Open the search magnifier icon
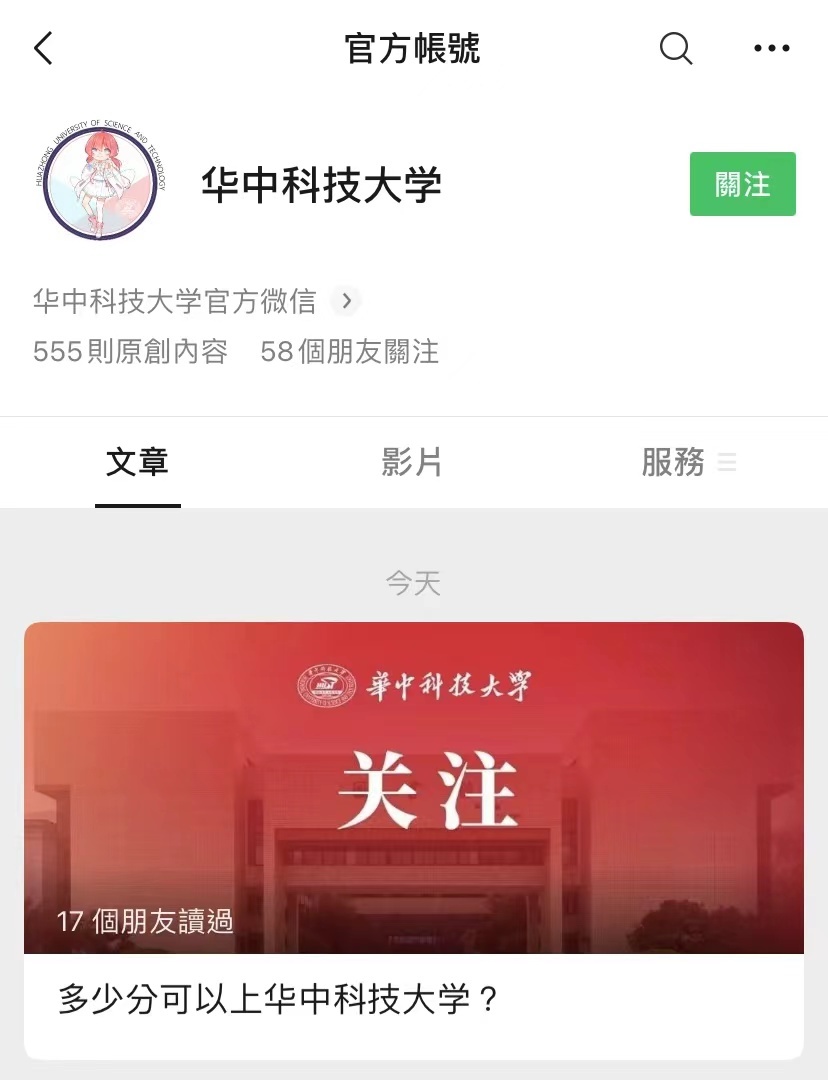The width and height of the screenshot is (828, 1080). click(676, 48)
